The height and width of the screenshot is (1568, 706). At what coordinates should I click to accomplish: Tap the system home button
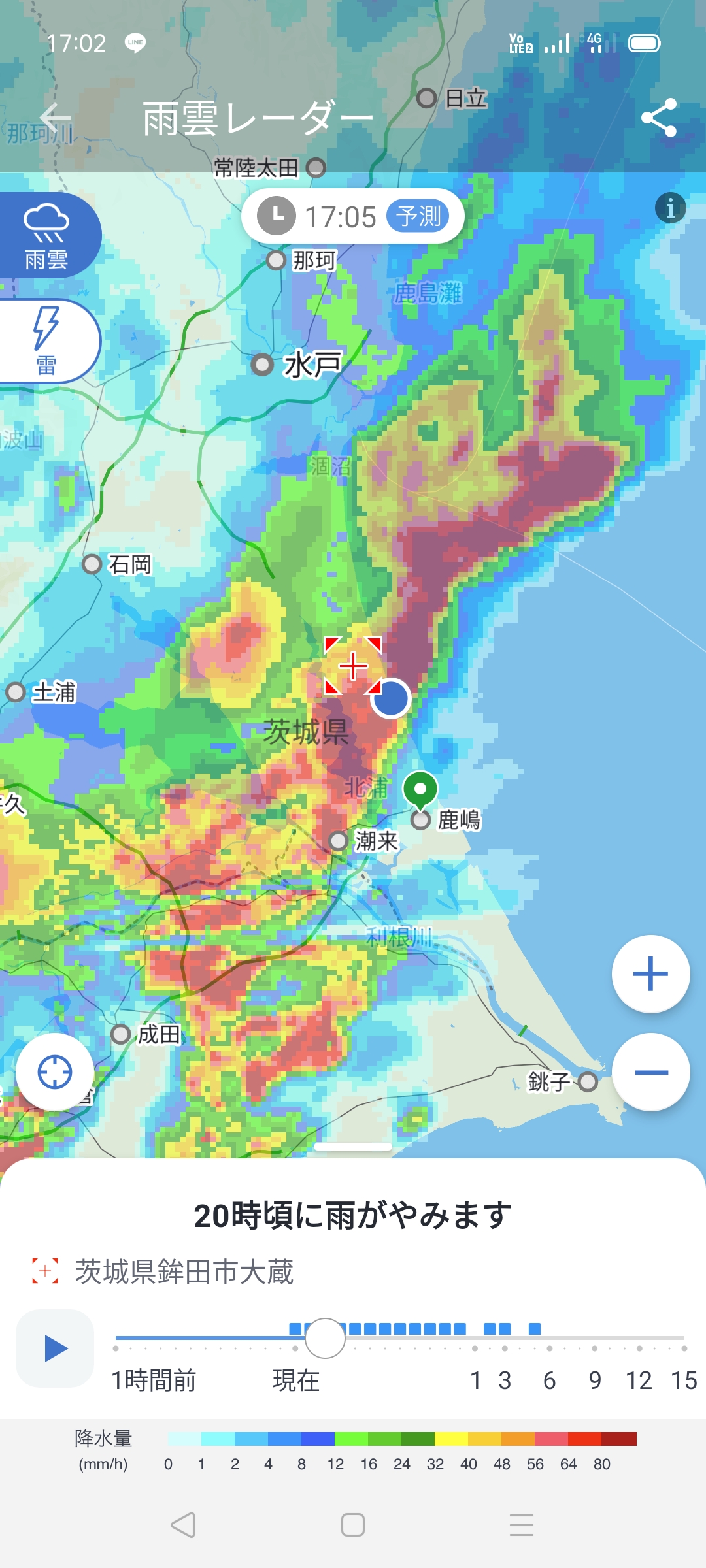(353, 1525)
